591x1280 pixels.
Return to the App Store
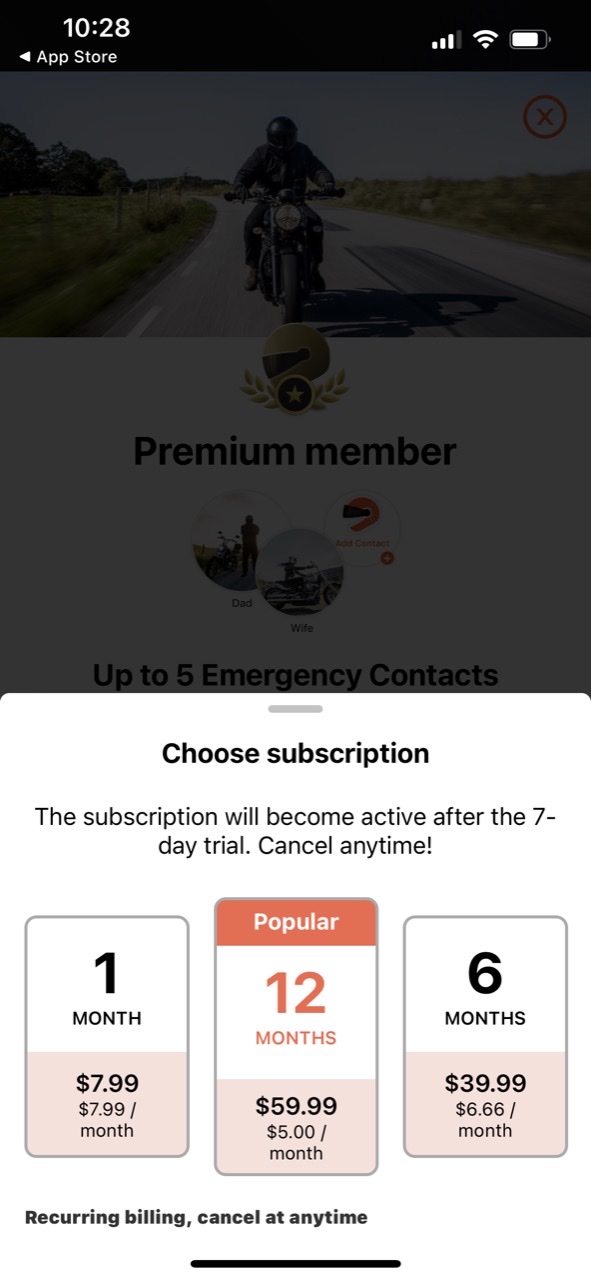(68, 57)
